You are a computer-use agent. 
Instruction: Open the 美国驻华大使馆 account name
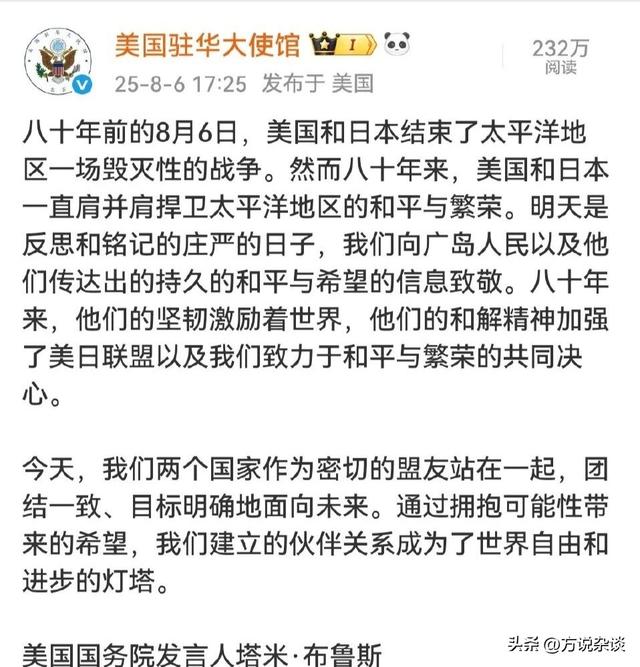pyautogui.click(x=207, y=44)
